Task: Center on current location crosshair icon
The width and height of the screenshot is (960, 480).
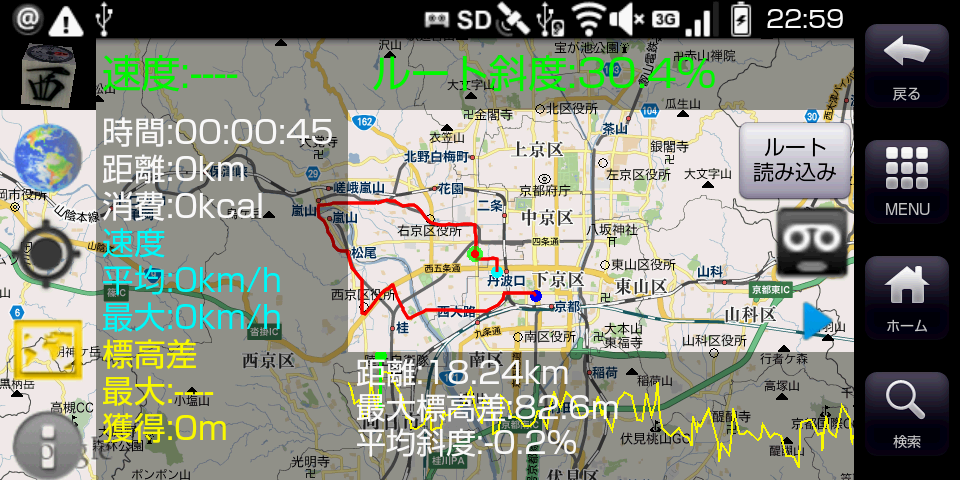Action: (x=47, y=254)
